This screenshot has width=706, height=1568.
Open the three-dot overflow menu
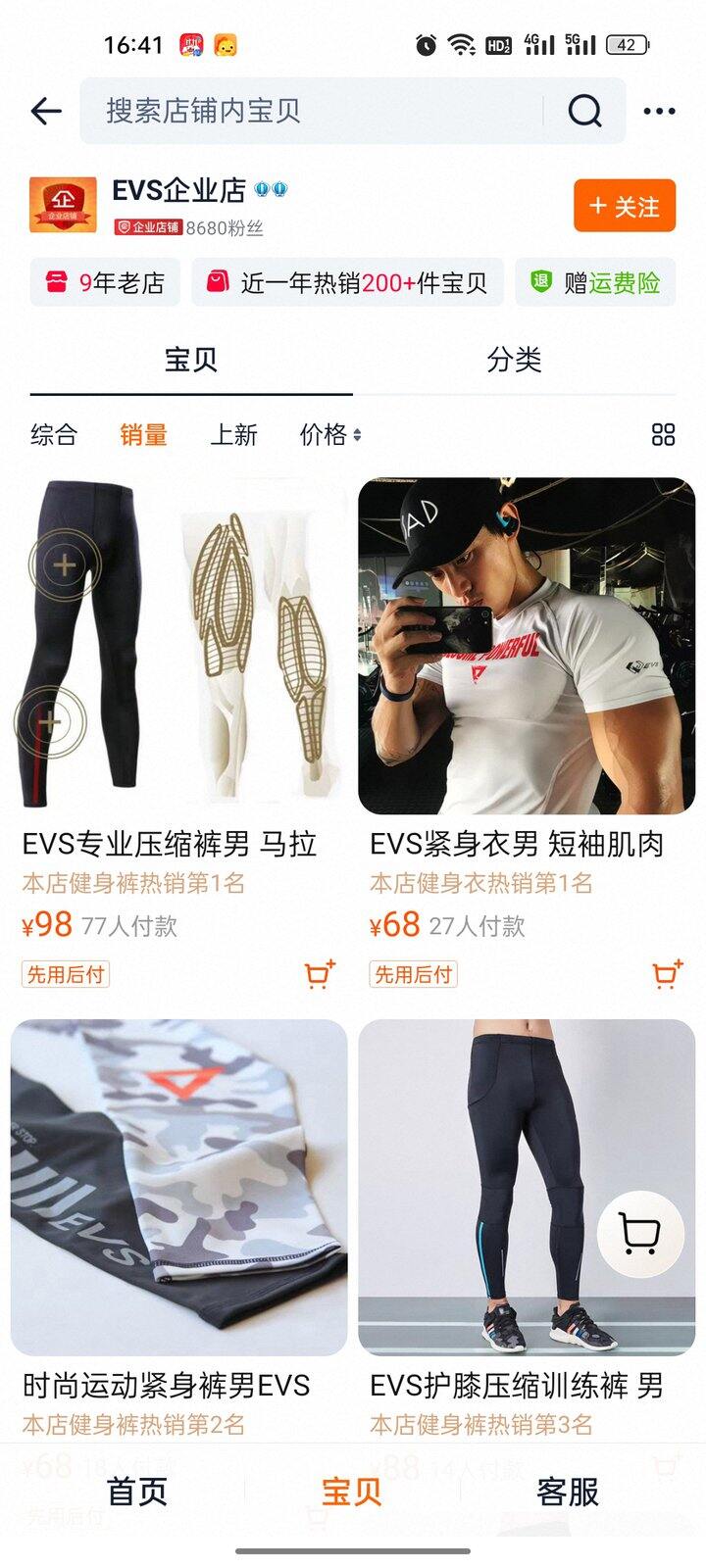[659, 111]
